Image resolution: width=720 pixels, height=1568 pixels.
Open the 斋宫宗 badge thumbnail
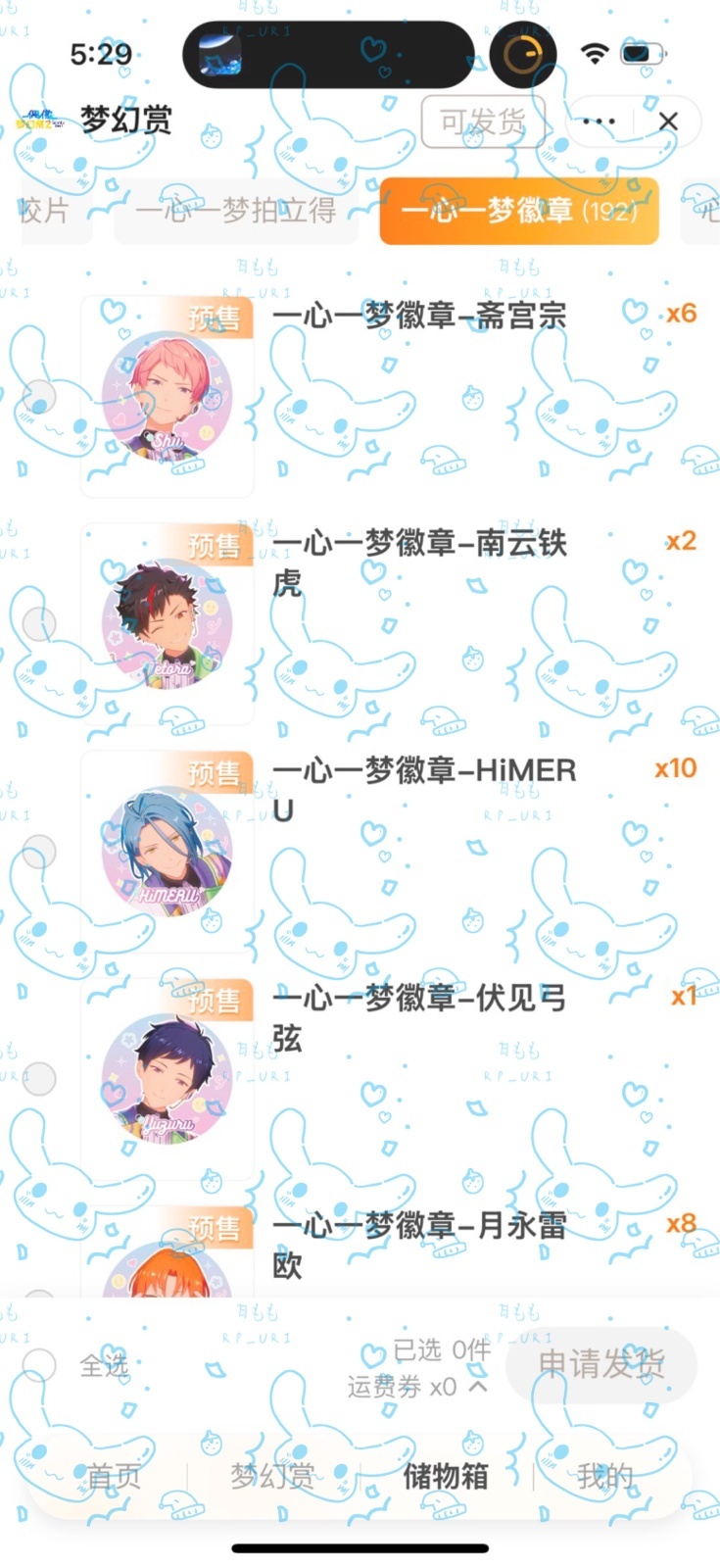click(168, 396)
